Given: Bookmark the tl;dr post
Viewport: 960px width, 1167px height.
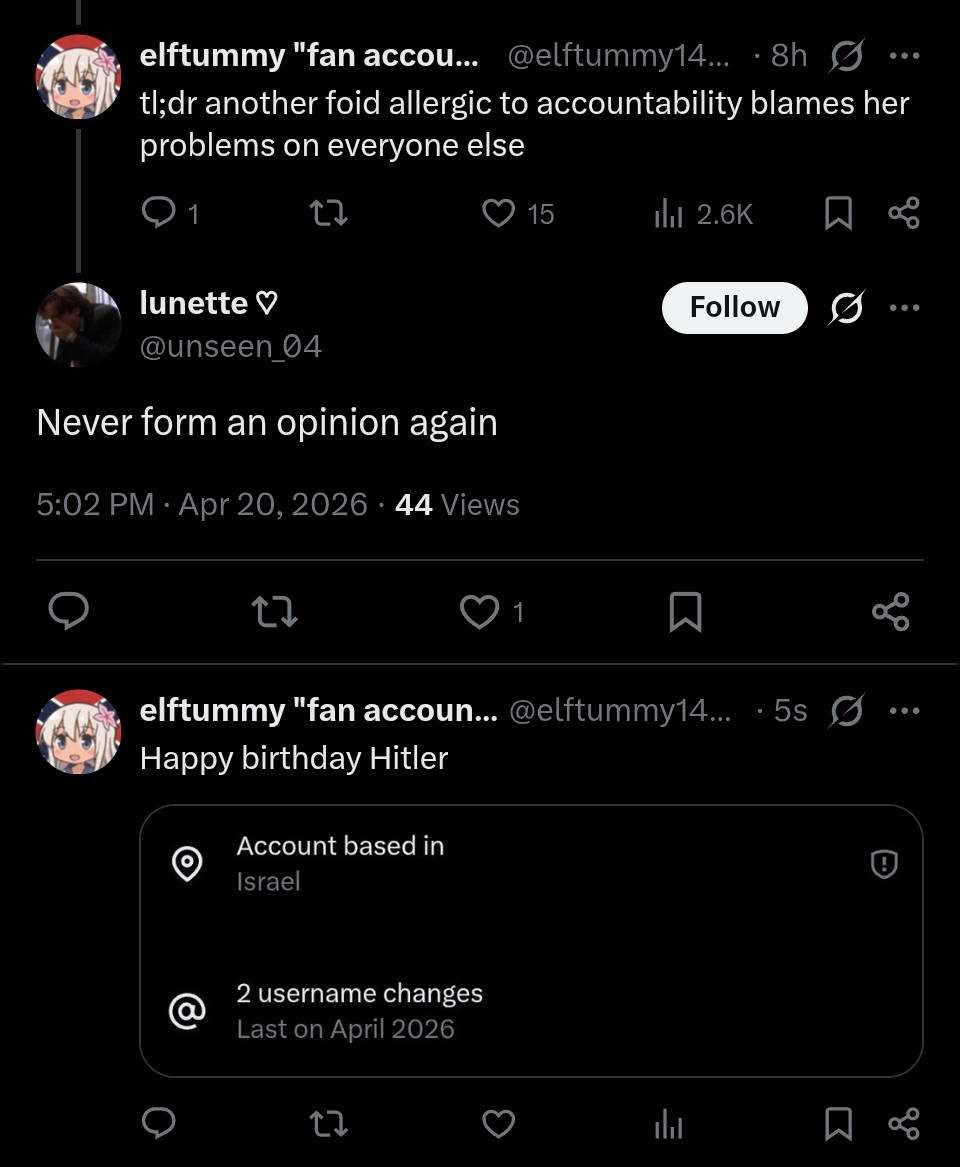Looking at the screenshot, I should (838, 213).
